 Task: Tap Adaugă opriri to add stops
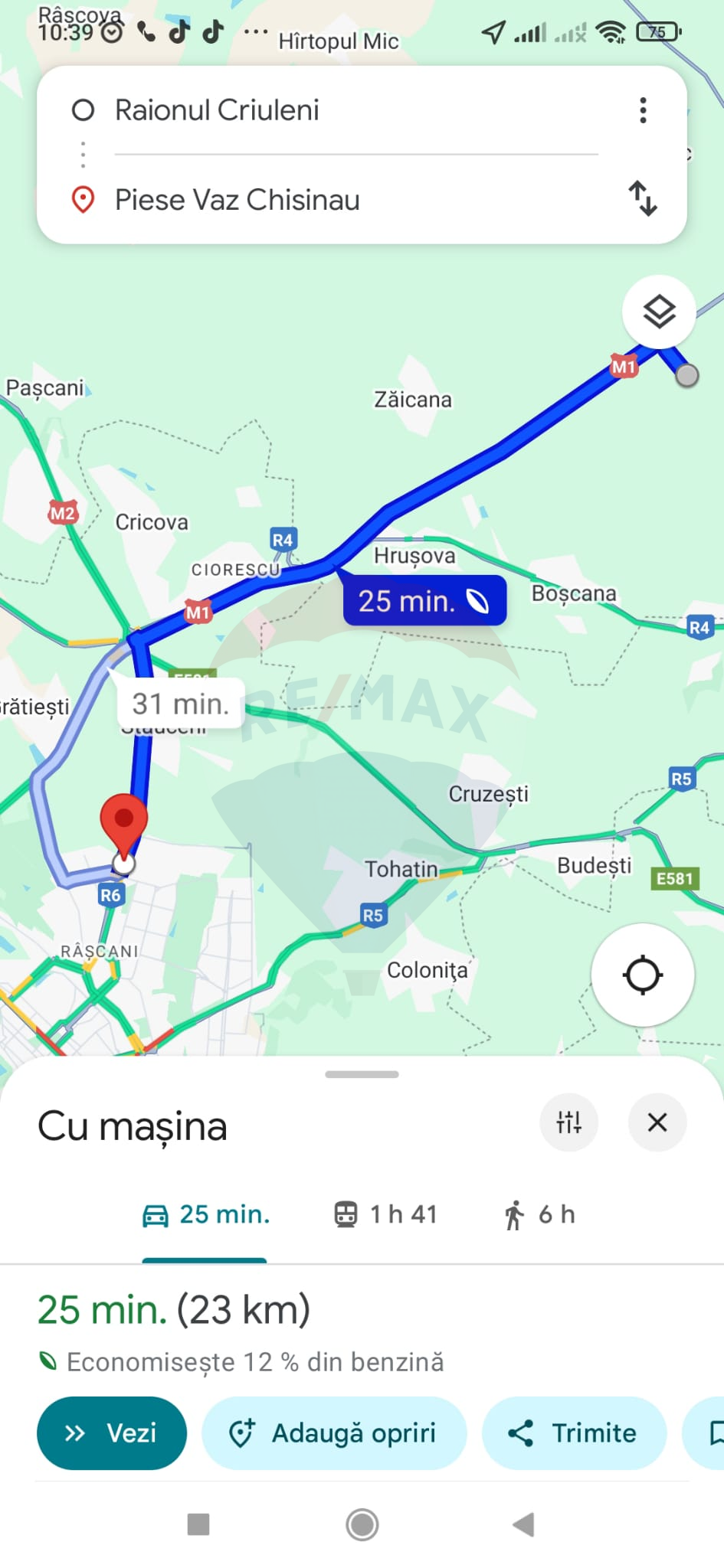tap(334, 1432)
